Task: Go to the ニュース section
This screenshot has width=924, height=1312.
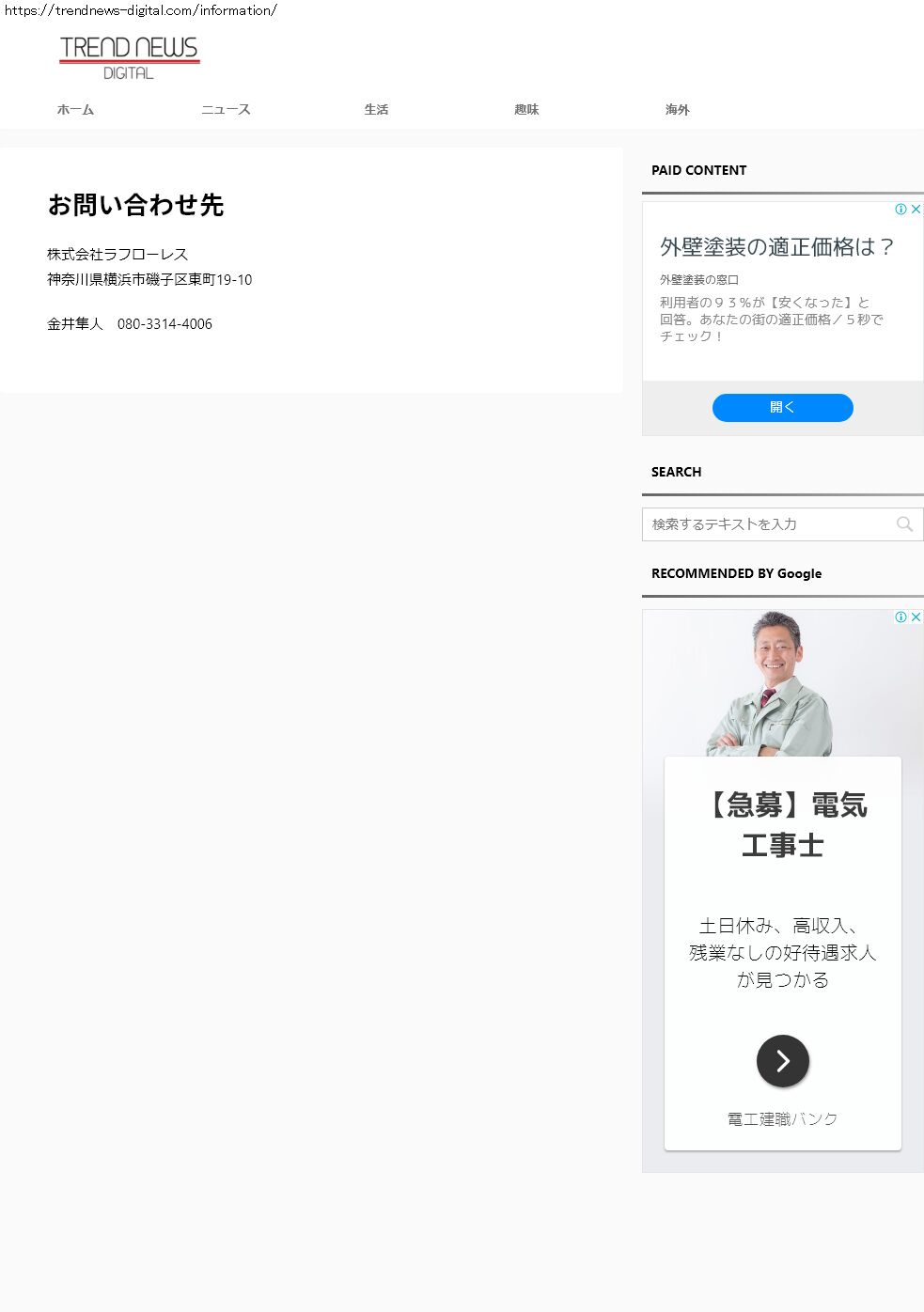Action: (226, 110)
